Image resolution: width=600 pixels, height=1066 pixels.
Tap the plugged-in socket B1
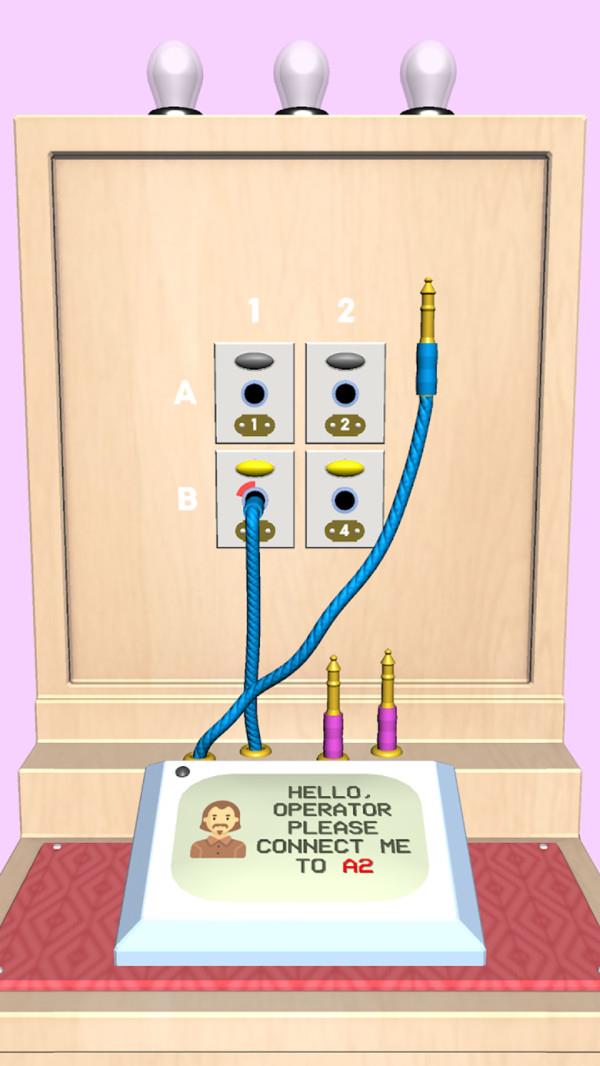coord(254,497)
